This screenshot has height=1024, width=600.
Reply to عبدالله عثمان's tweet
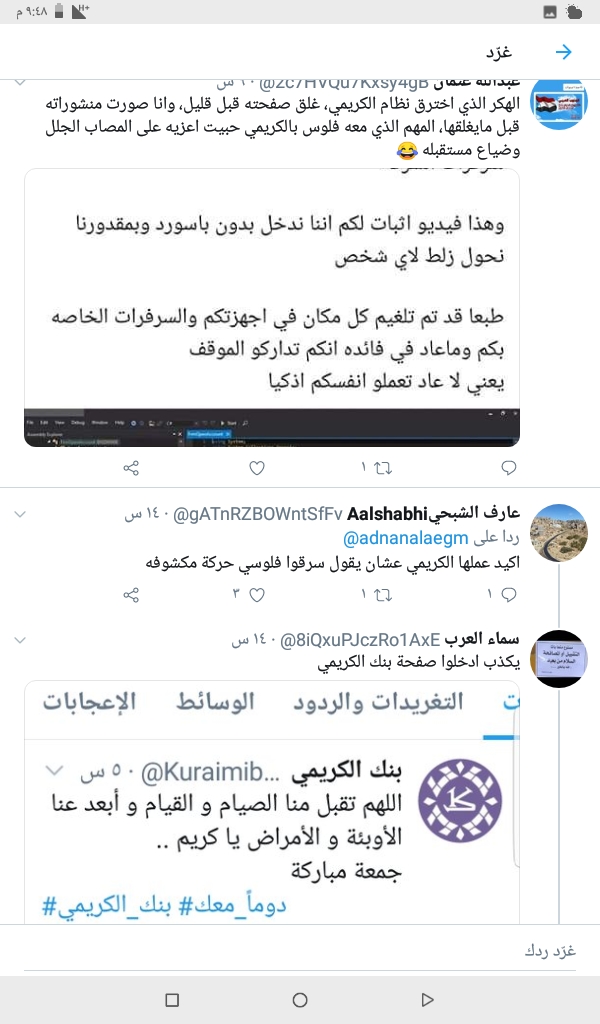click(508, 467)
